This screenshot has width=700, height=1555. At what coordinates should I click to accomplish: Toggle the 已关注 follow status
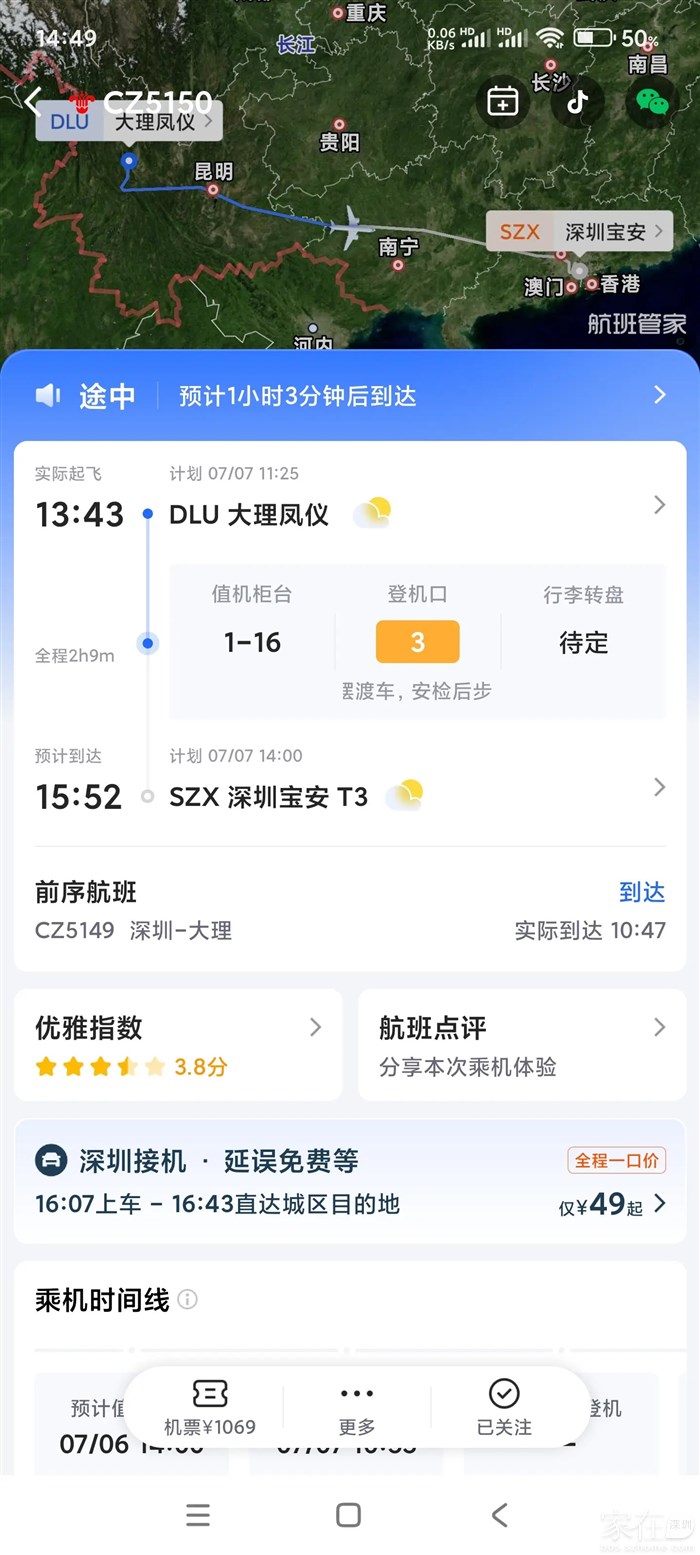point(504,1407)
